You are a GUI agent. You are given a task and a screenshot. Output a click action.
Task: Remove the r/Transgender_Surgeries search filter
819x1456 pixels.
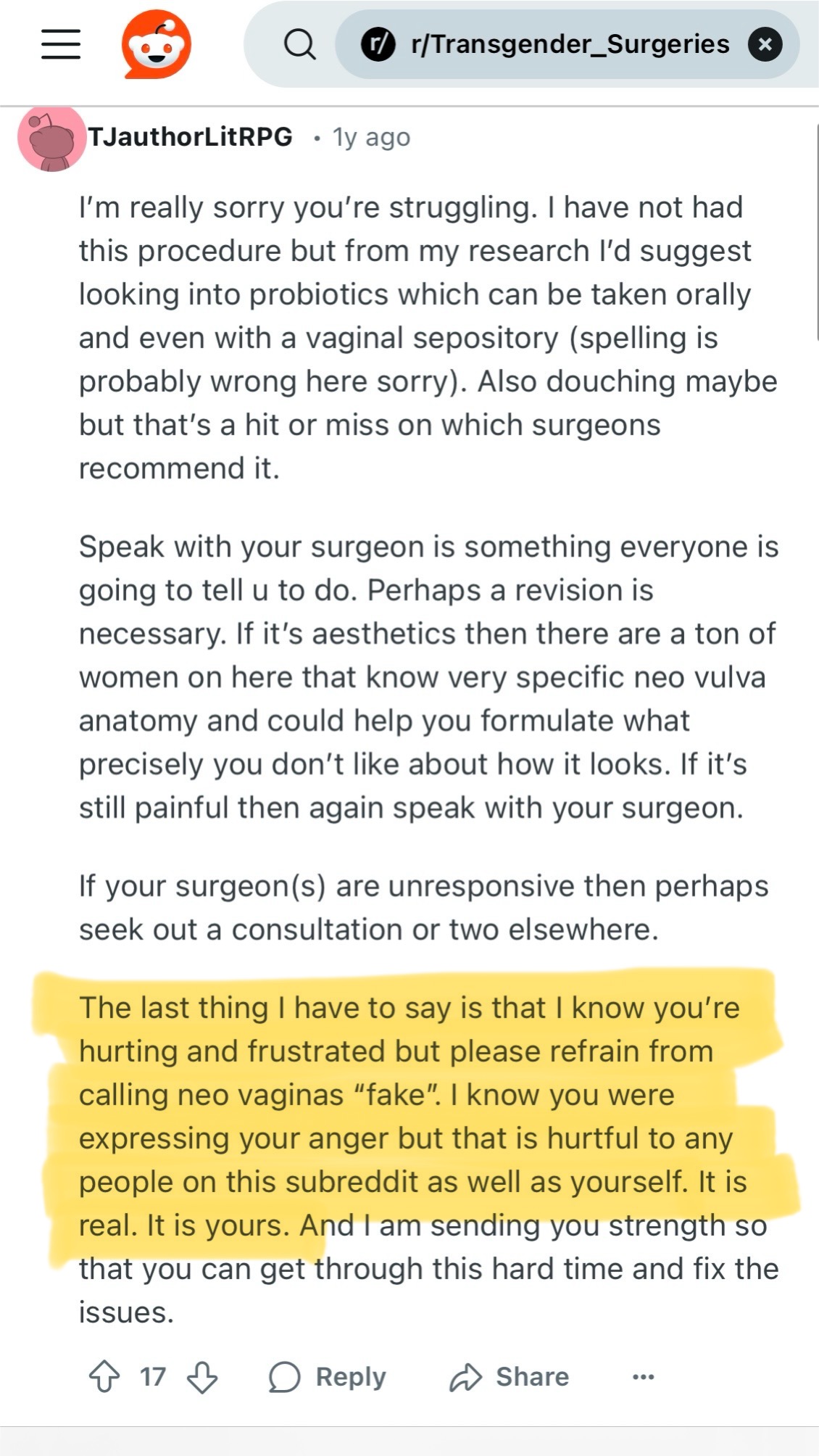(x=765, y=44)
